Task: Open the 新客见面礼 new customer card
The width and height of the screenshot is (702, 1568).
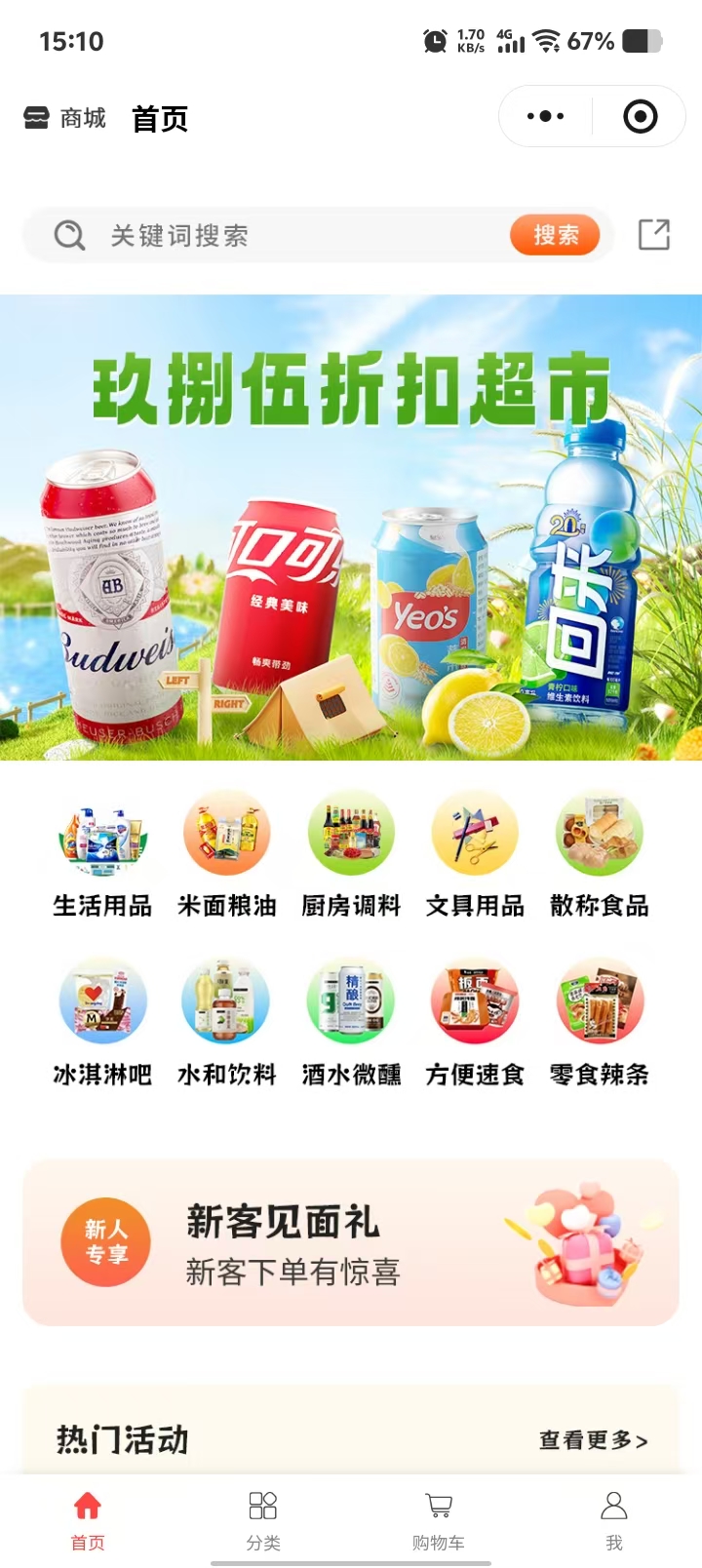Action: [351, 1242]
